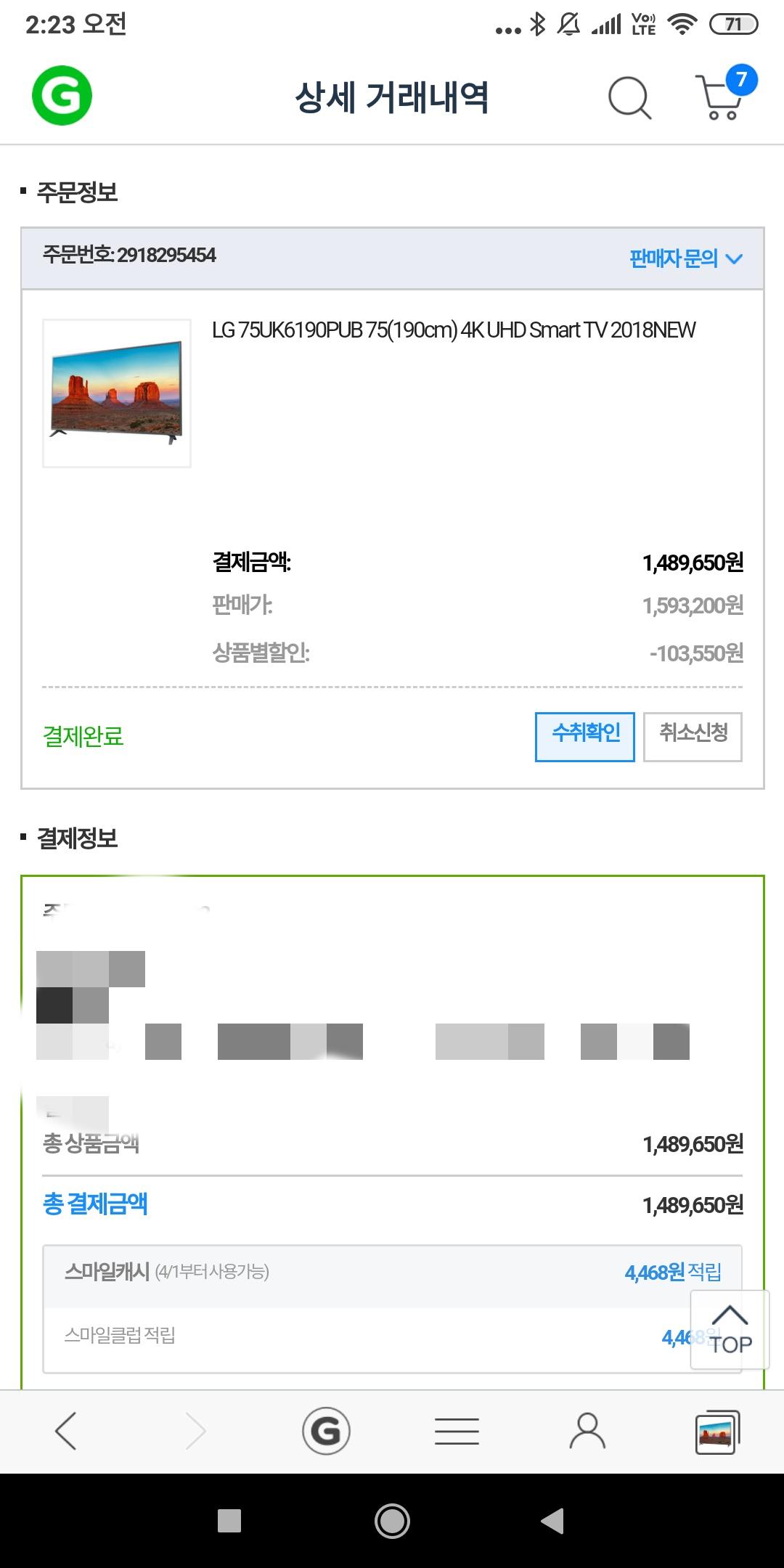The height and width of the screenshot is (1568, 784).
Task: Open the my account profile icon
Action: pyautogui.click(x=587, y=1431)
